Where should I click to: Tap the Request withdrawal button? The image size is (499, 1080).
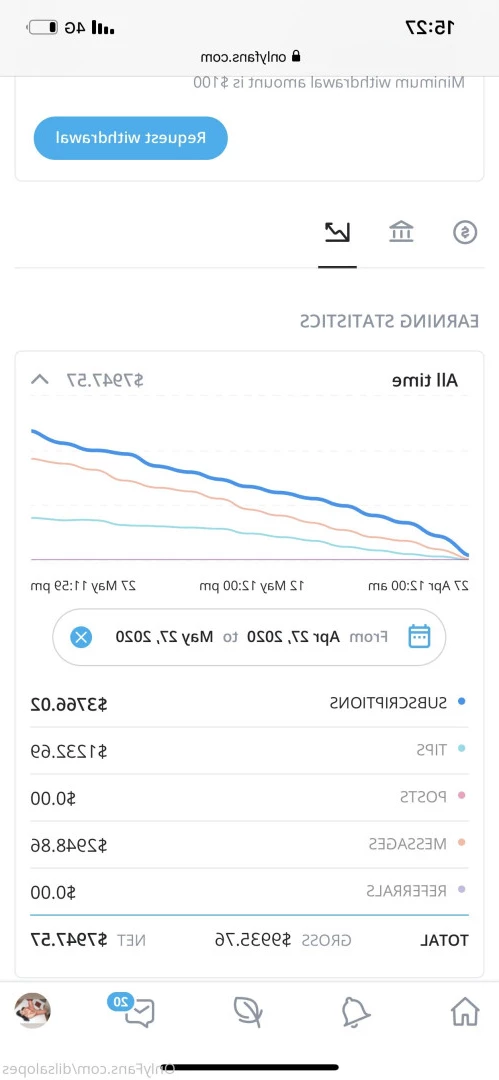pos(130,138)
